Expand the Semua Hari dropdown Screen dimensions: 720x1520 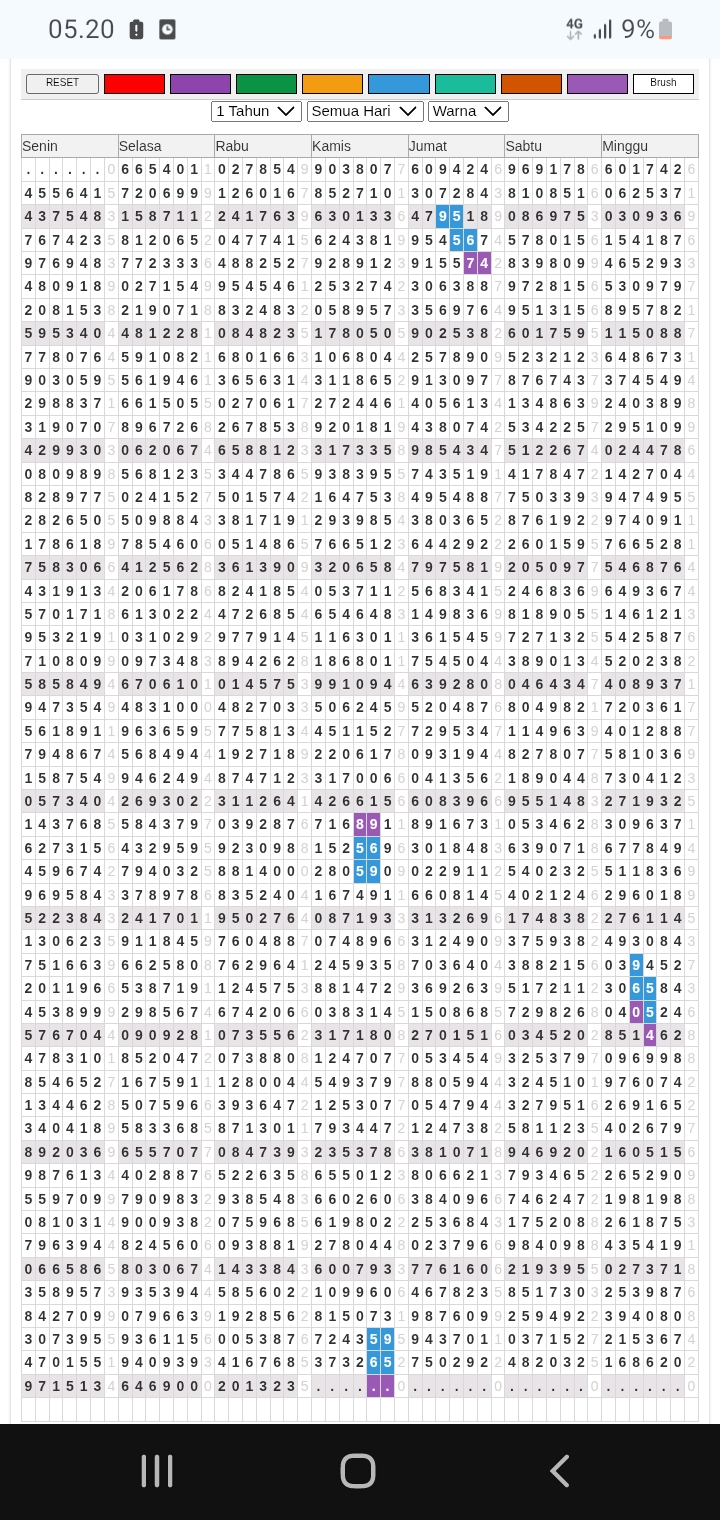tap(365, 111)
